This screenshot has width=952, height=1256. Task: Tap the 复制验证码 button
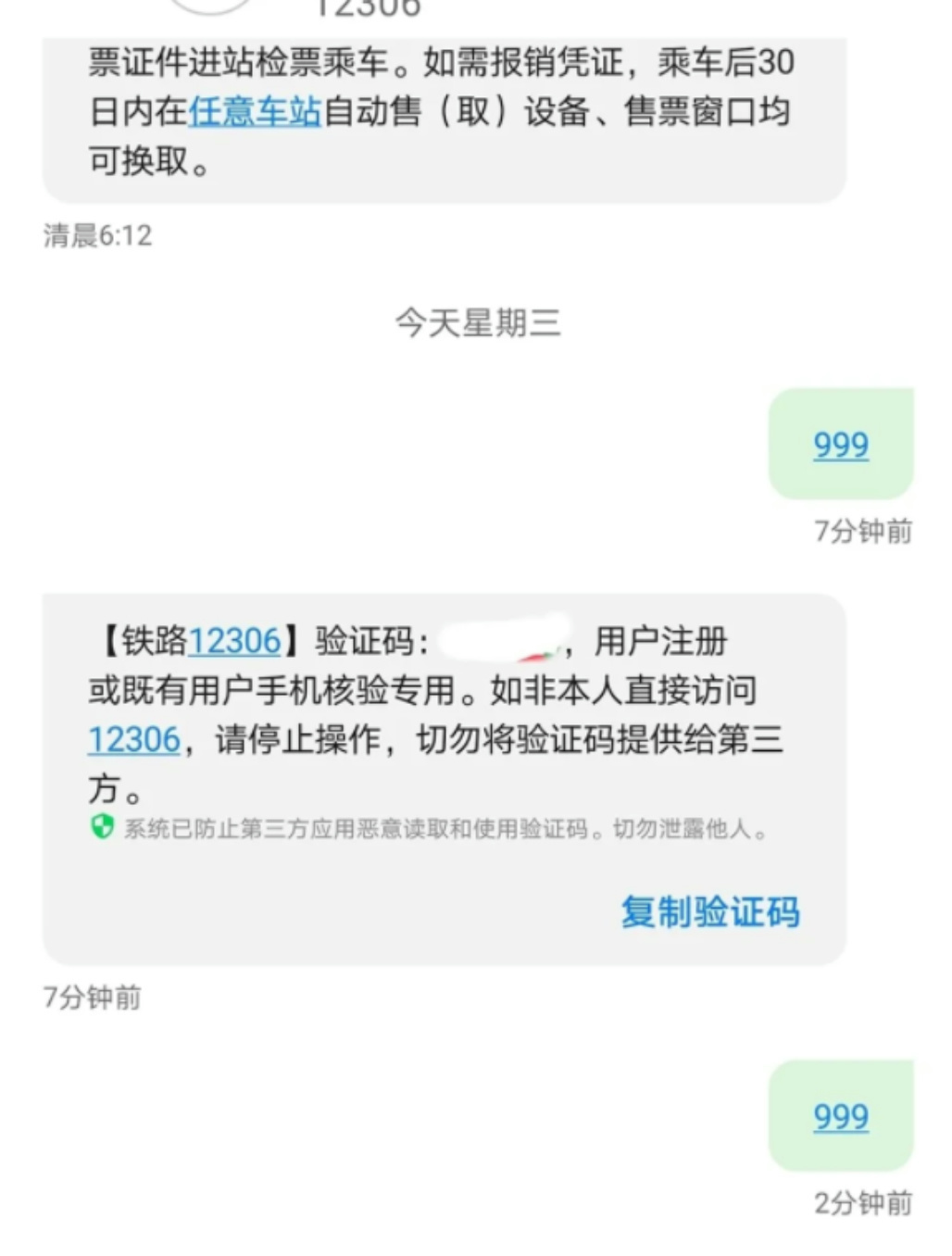709,912
